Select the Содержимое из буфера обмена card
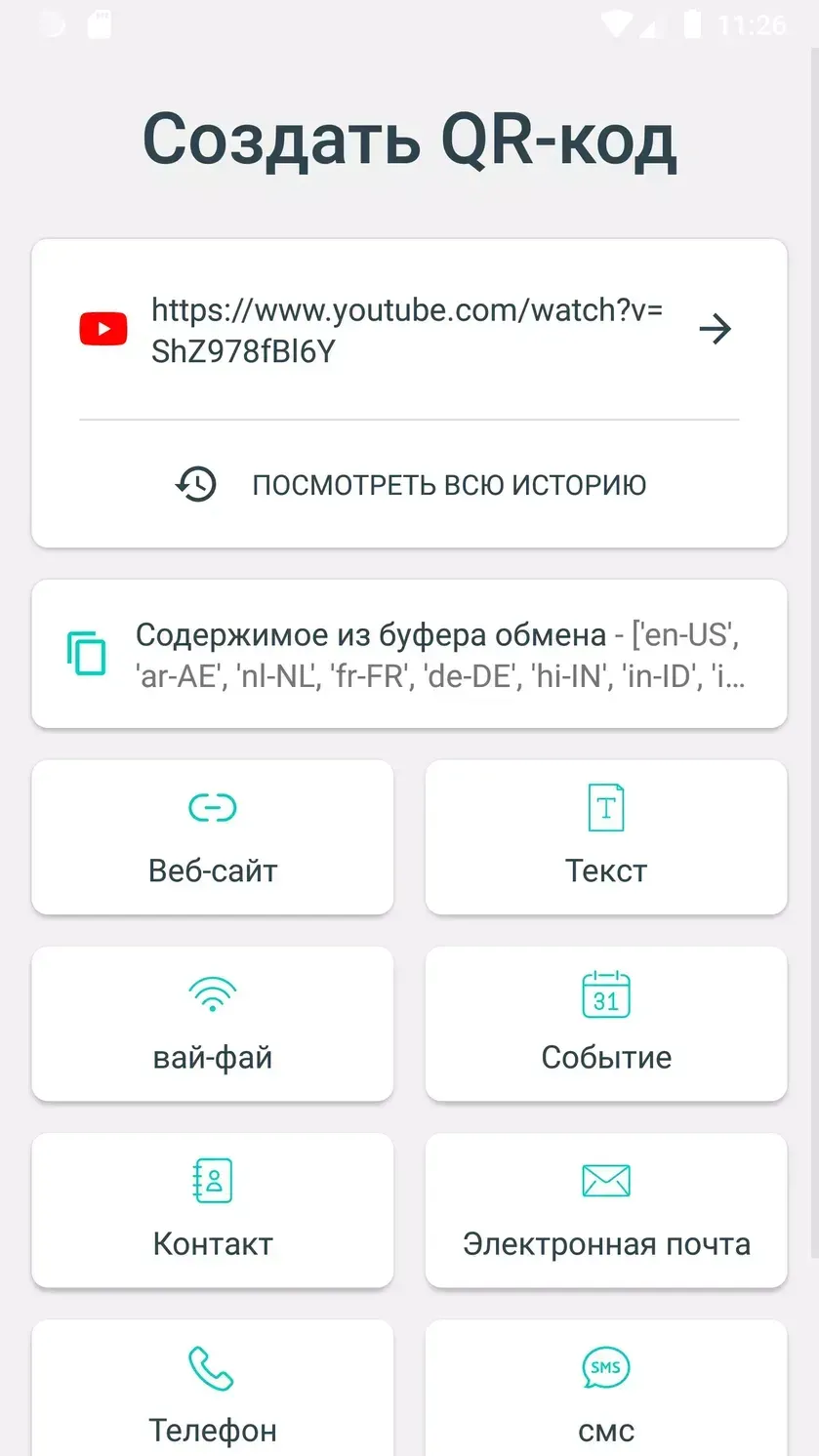819x1456 pixels. [409, 653]
